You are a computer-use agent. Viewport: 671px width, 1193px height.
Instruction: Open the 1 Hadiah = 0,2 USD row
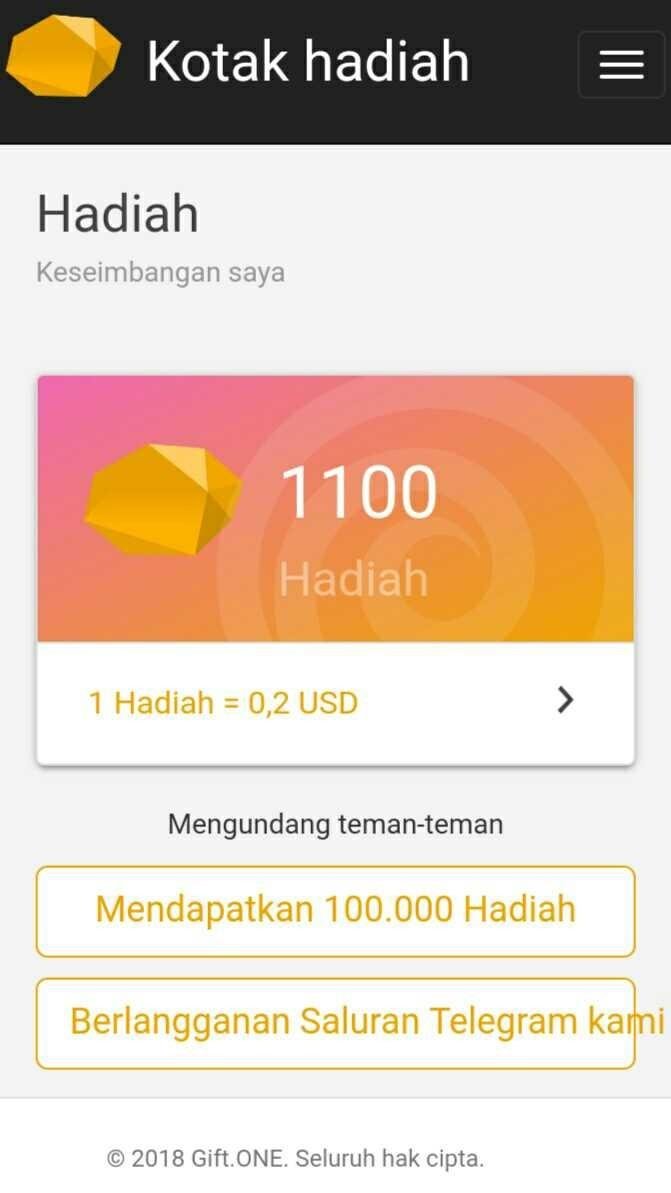[335, 702]
